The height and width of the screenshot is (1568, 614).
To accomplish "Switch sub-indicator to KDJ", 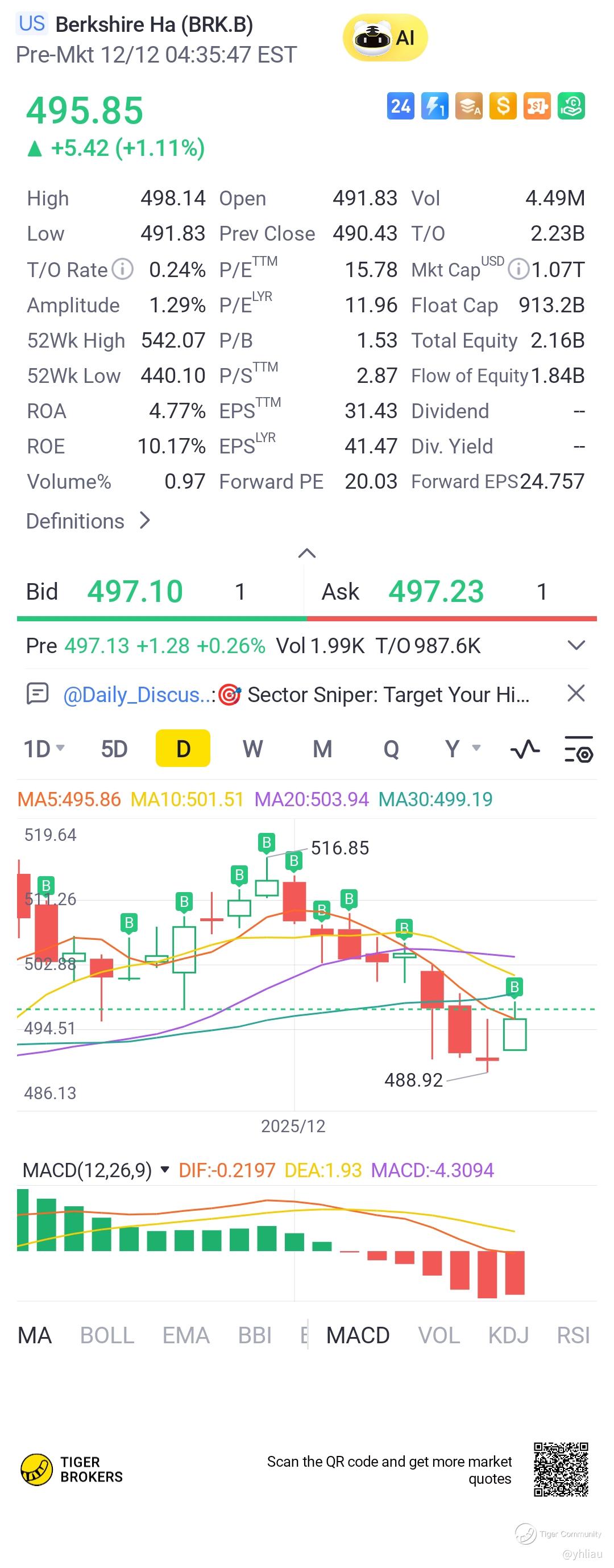I will tap(508, 1335).
